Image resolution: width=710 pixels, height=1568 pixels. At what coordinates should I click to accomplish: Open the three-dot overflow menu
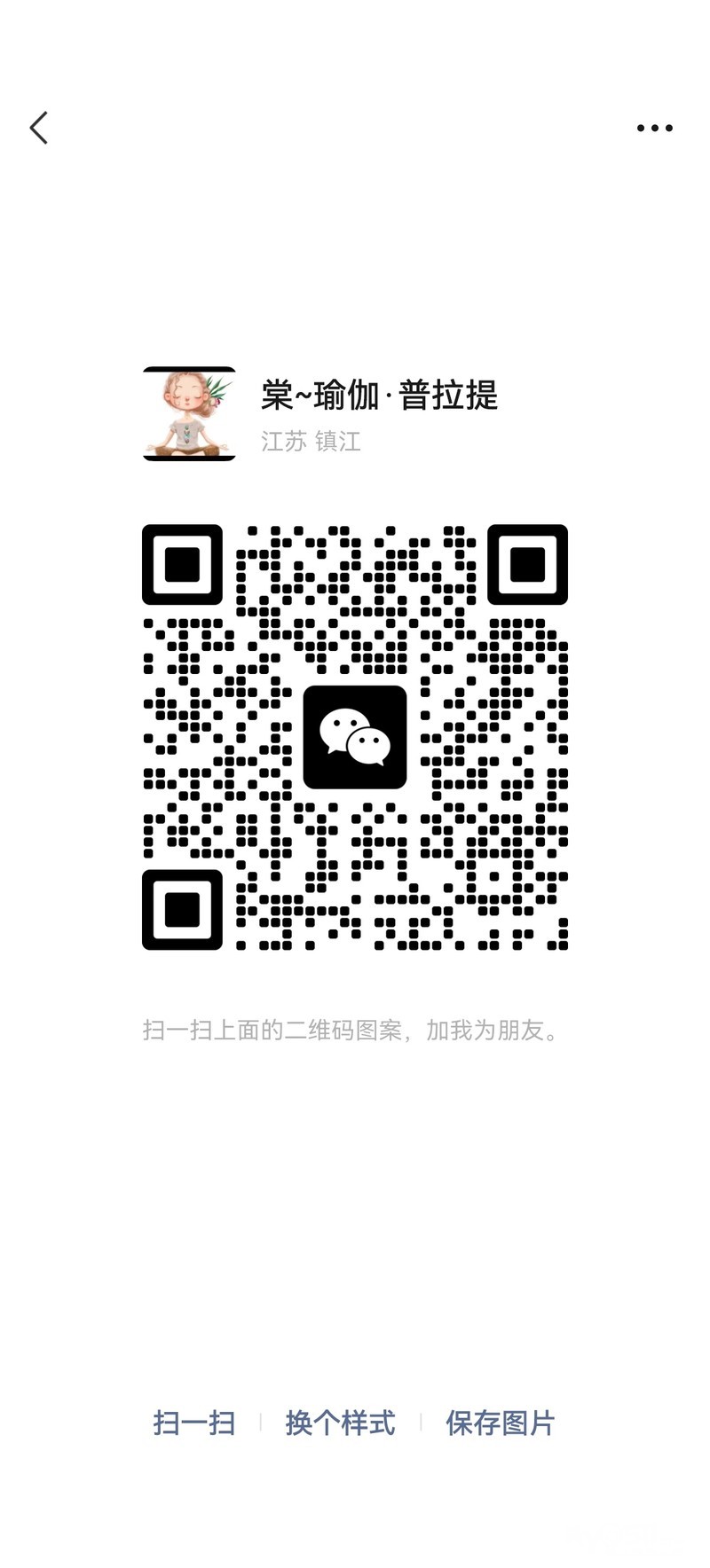click(655, 129)
